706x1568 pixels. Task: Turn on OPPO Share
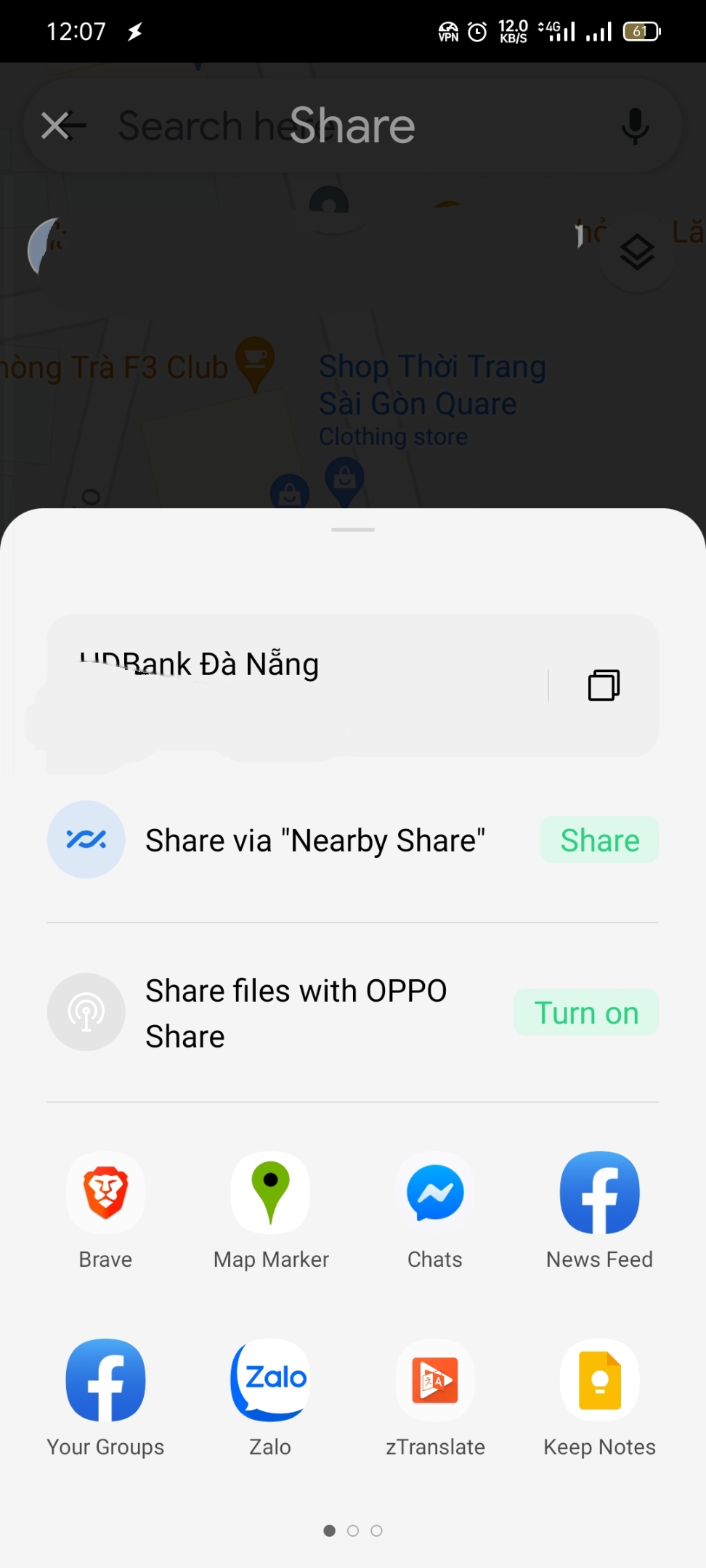[x=586, y=1013]
